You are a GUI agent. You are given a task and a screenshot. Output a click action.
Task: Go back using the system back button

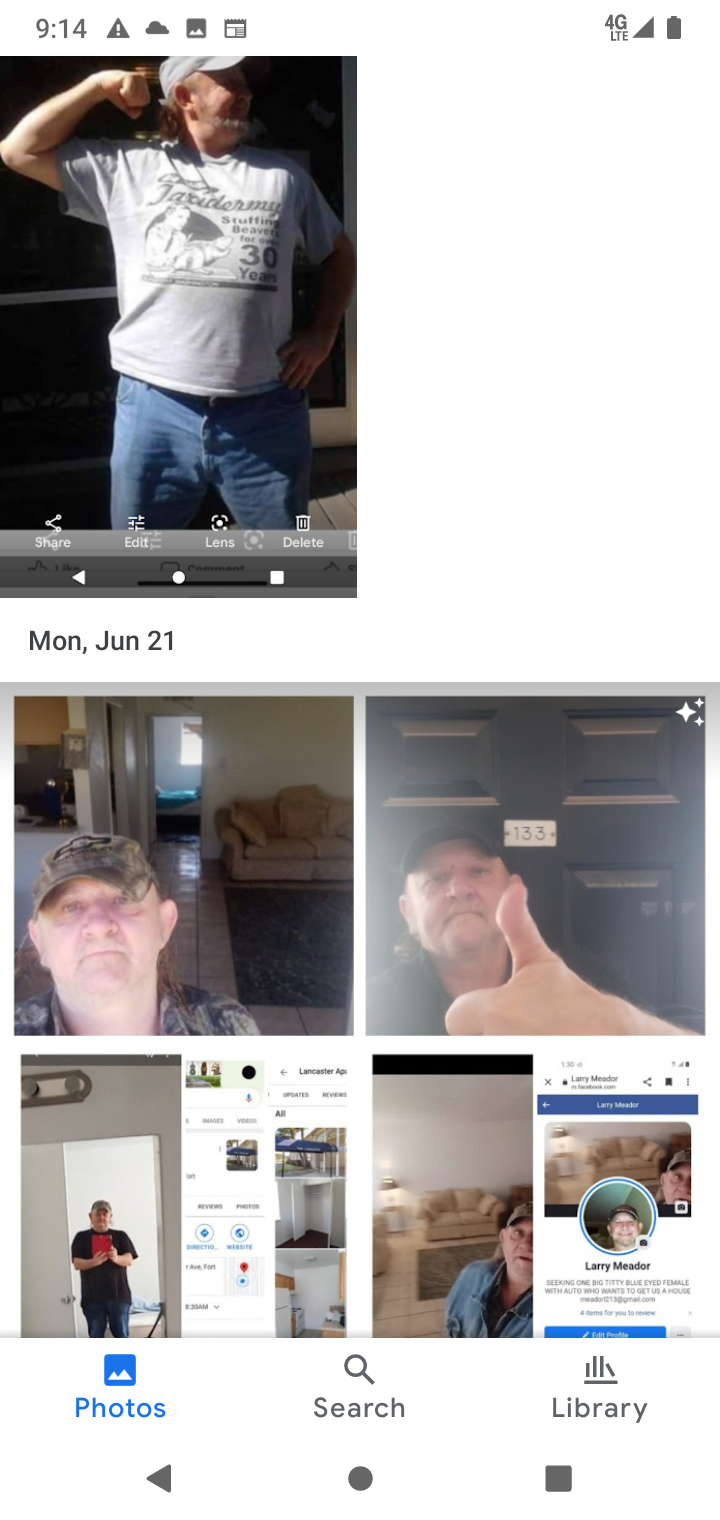coord(160,1478)
